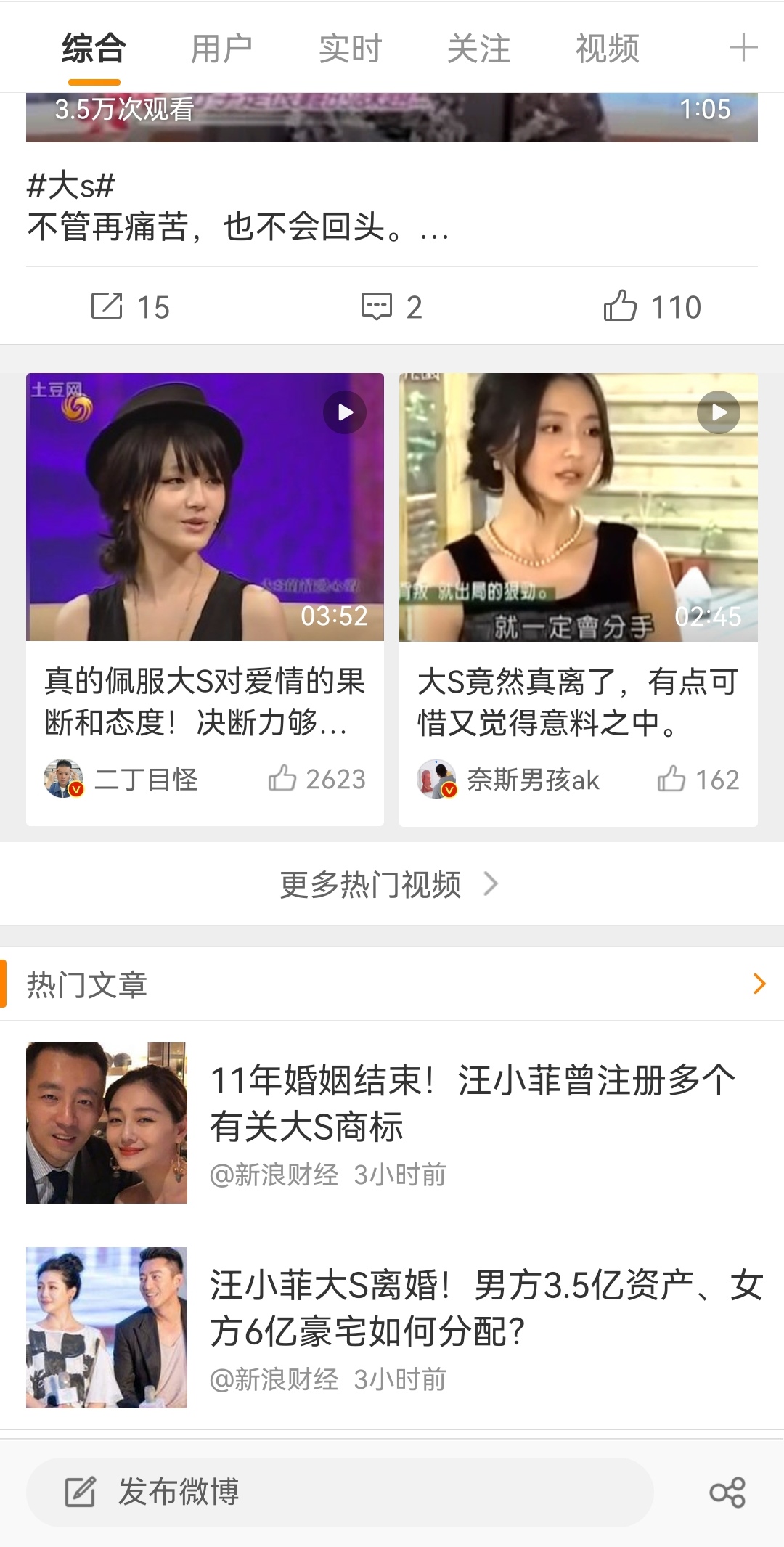Open 更多热门视频 for more hot videos

point(391,884)
